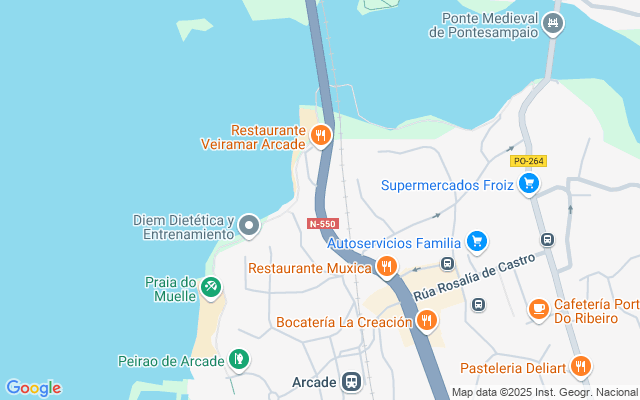Tap the Diem Dietética y Entrenamiento pin
The height and width of the screenshot is (400, 640).
[x=249, y=226]
